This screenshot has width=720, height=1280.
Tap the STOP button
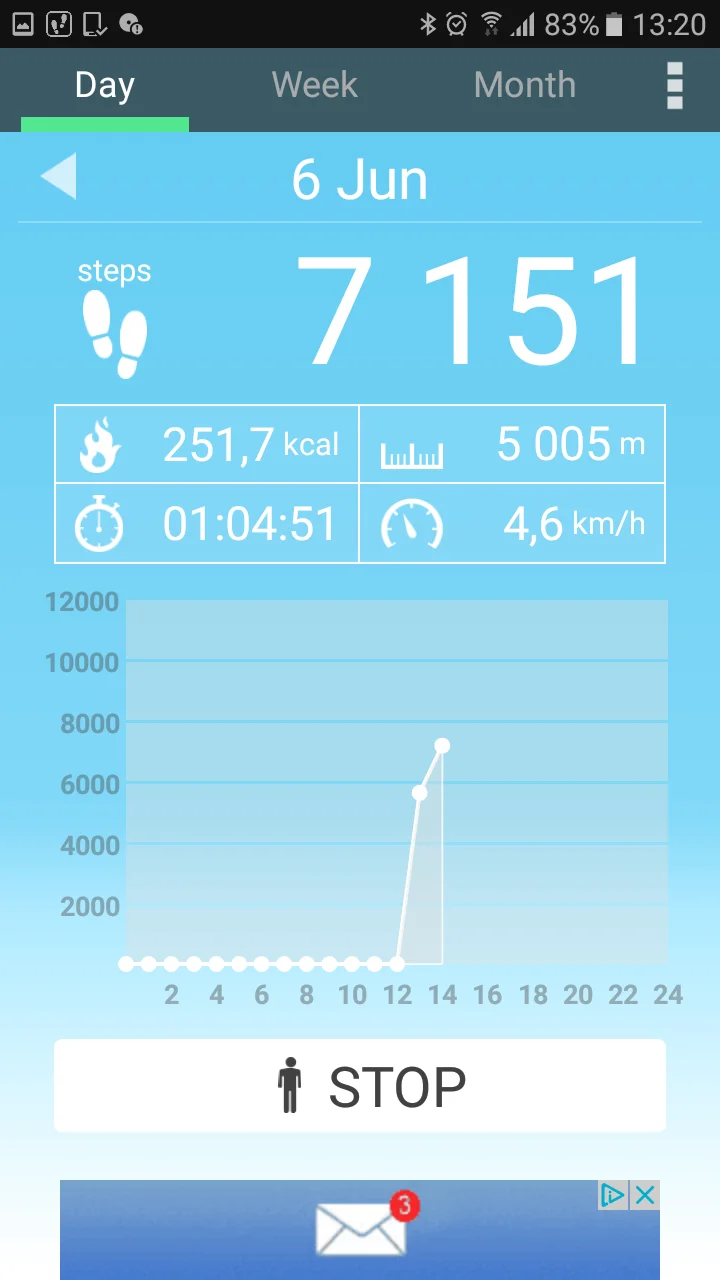click(x=360, y=1086)
